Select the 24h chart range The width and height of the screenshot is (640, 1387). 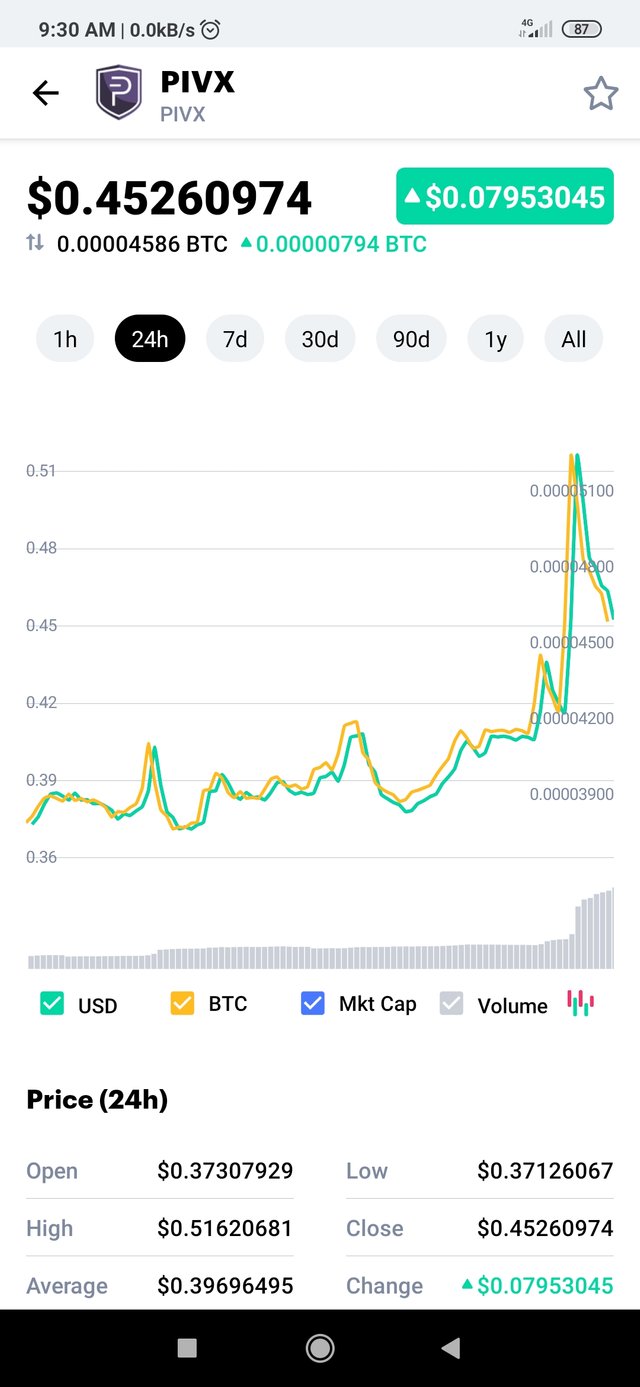click(150, 339)
